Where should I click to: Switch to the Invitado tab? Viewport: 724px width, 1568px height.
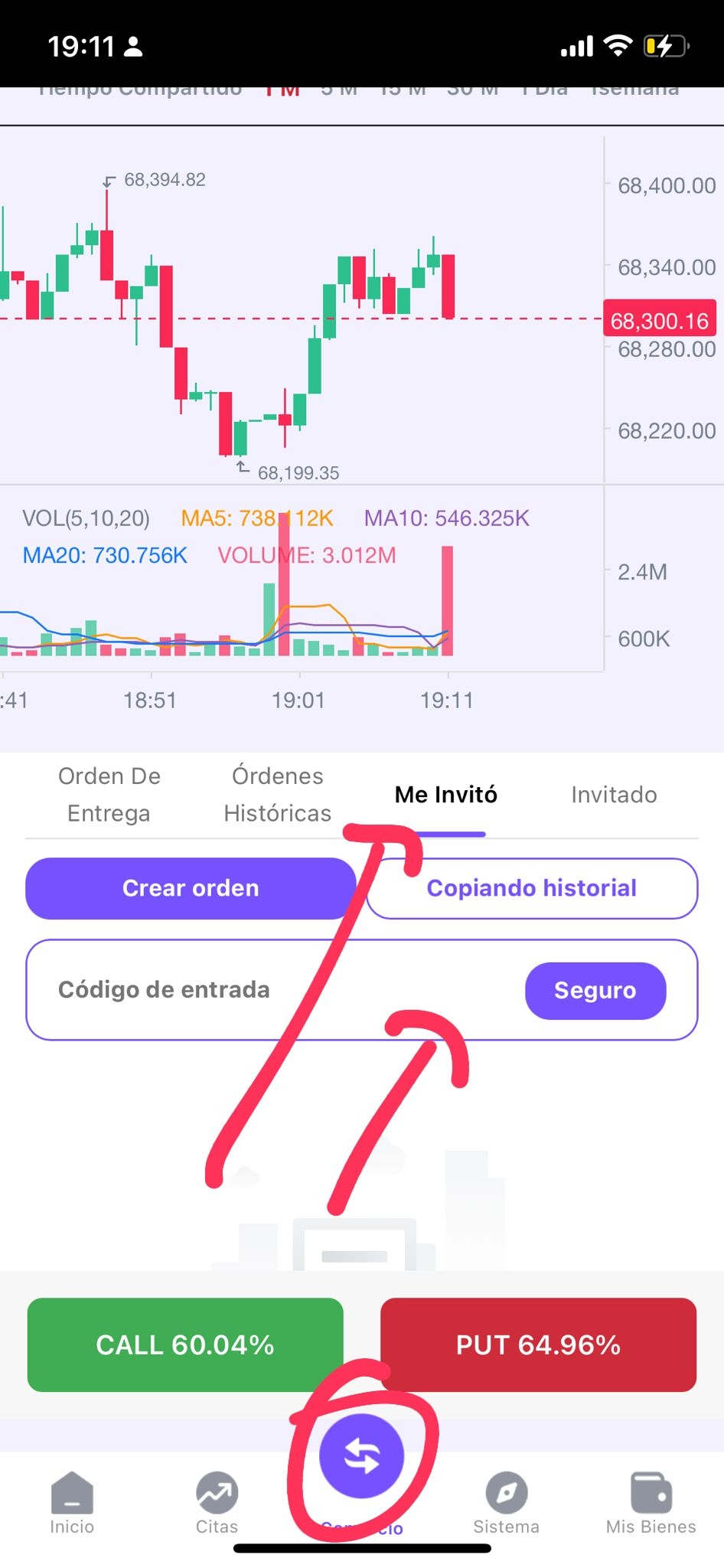pyautogui.click(x=614, y=795)
